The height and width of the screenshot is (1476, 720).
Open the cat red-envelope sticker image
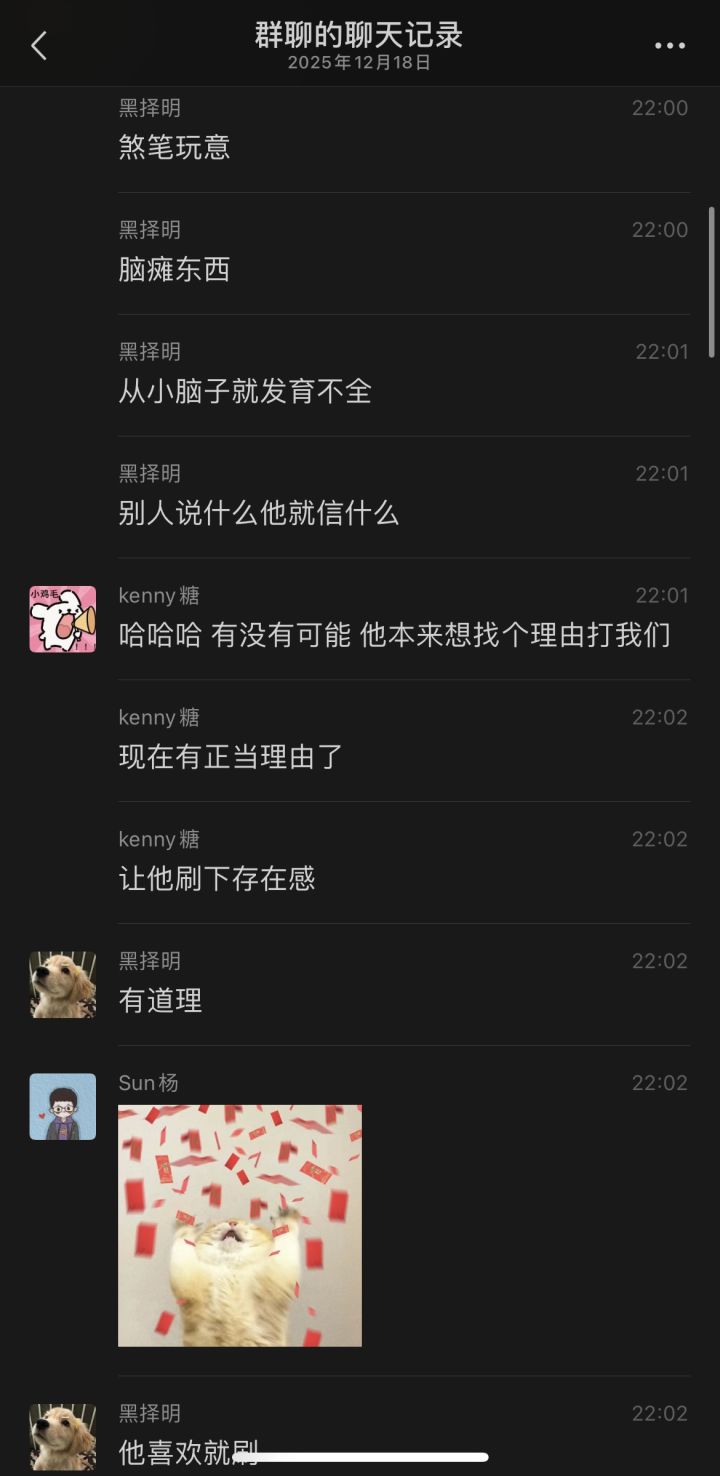tap(240, 1226)
